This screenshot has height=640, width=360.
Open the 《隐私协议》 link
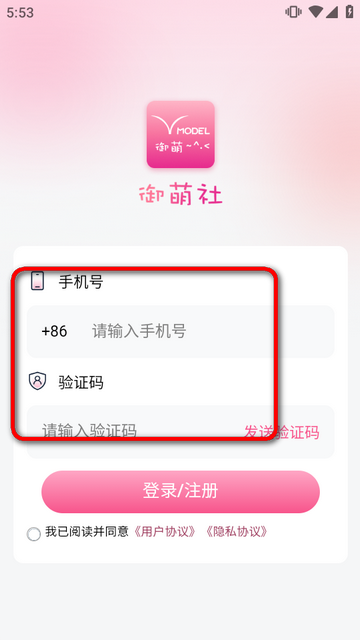[x=237, y=531]
